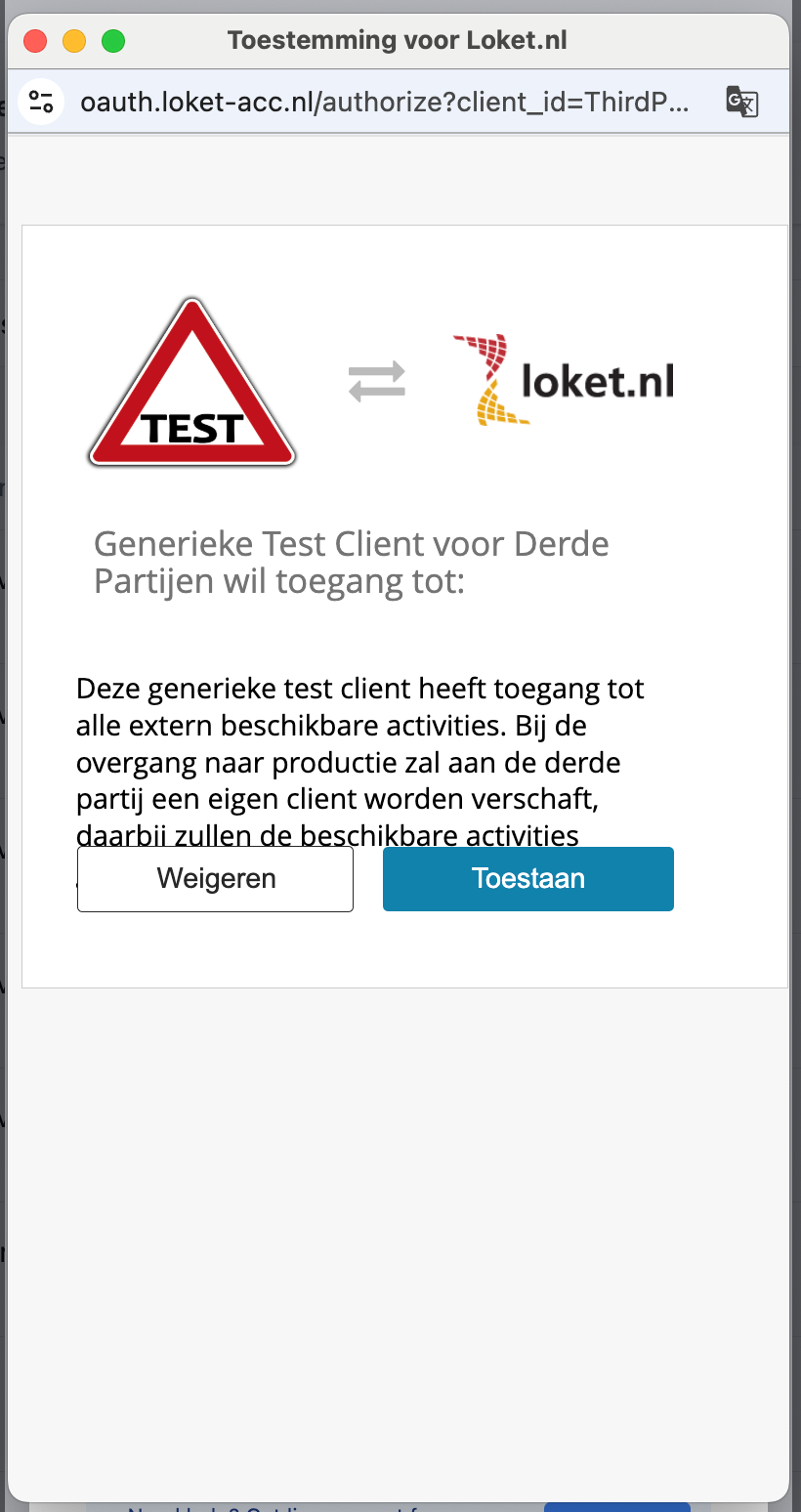Close the window with the red button
This screenshot has height=1512, width=801.
pos(36,41)
